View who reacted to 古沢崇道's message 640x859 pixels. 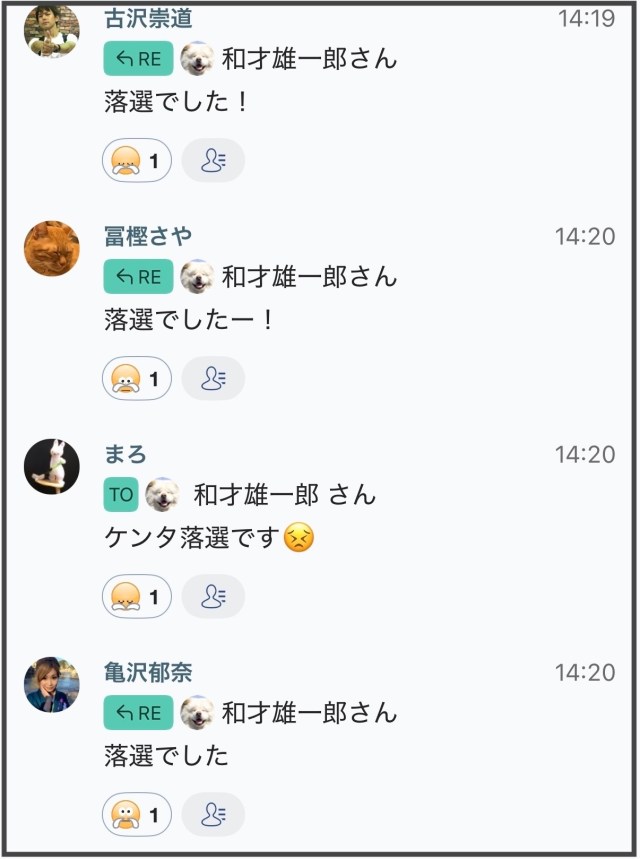tap(213, 160)
